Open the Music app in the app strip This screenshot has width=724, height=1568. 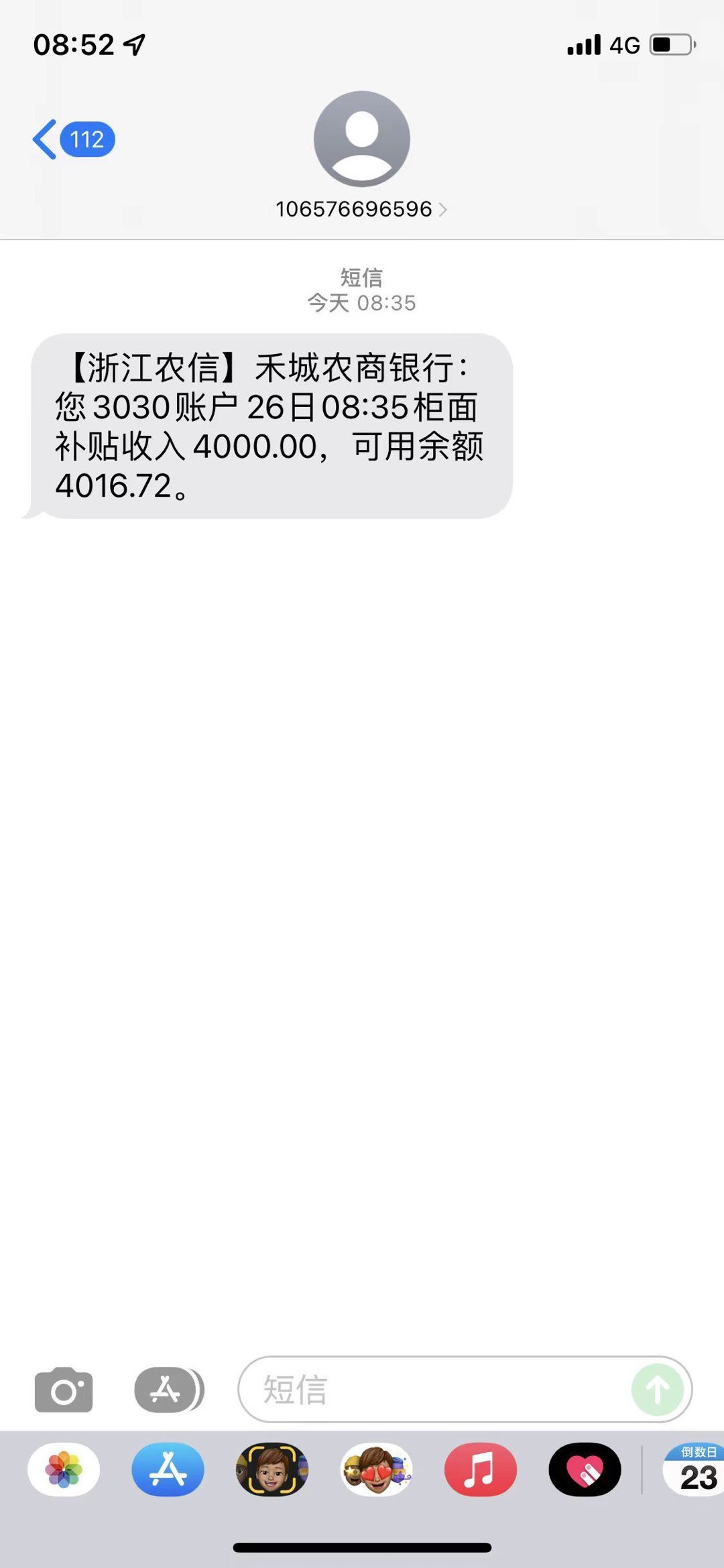tap(481, 1470)
